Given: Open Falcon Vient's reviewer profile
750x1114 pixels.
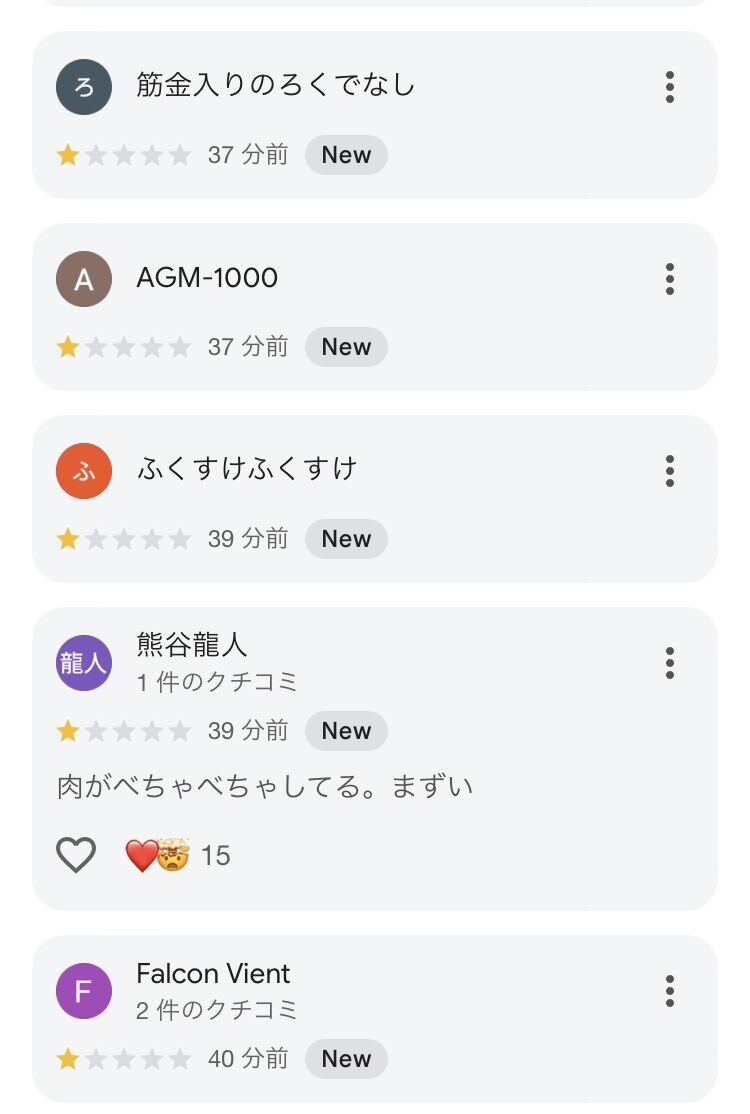Looking at the screenshot, I should (213, 974).
